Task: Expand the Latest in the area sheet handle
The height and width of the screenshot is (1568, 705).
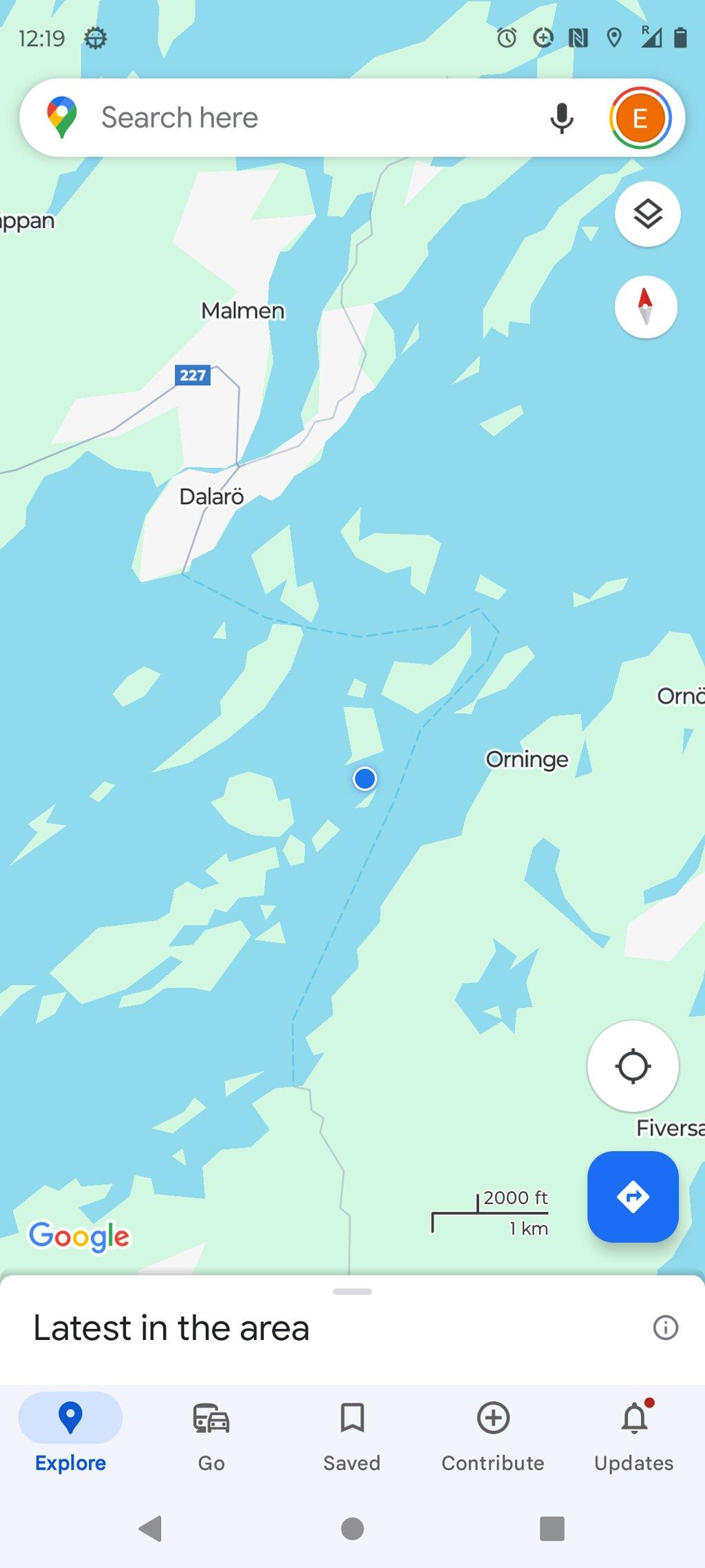Action: pos(352,1291)
